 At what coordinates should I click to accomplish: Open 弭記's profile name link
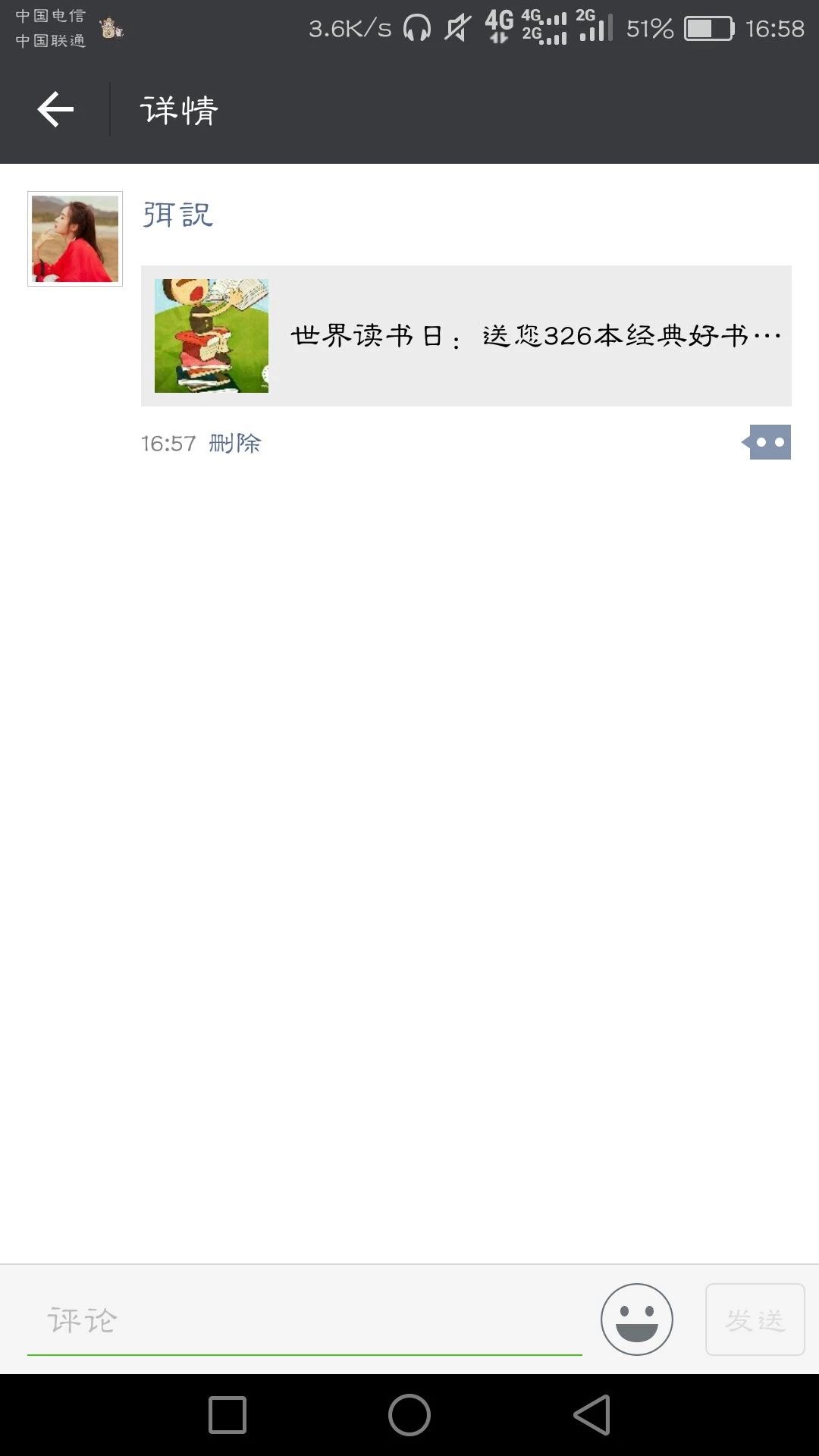tap(177, 215)
